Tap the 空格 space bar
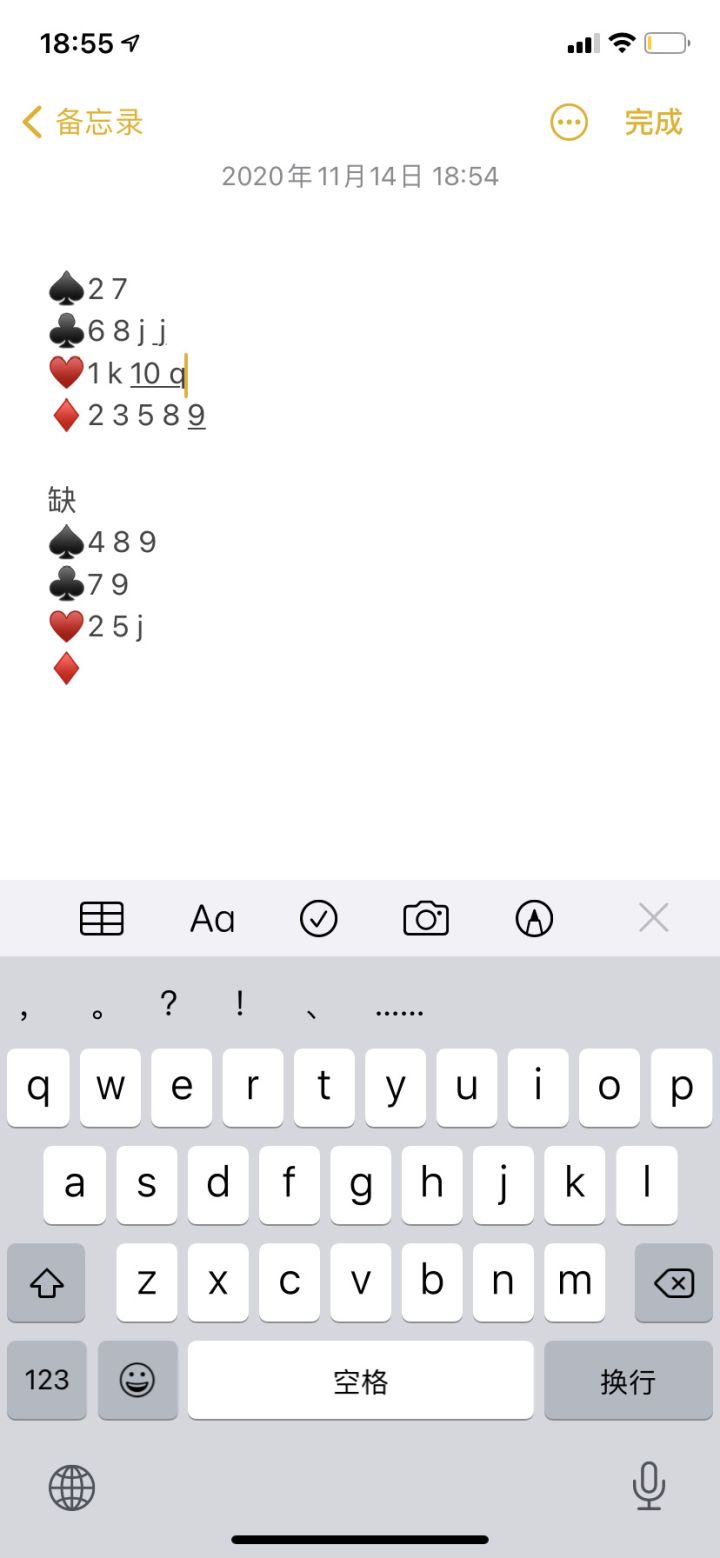Viewport: 720px width, 1558px height. [x=360, y=1380]
